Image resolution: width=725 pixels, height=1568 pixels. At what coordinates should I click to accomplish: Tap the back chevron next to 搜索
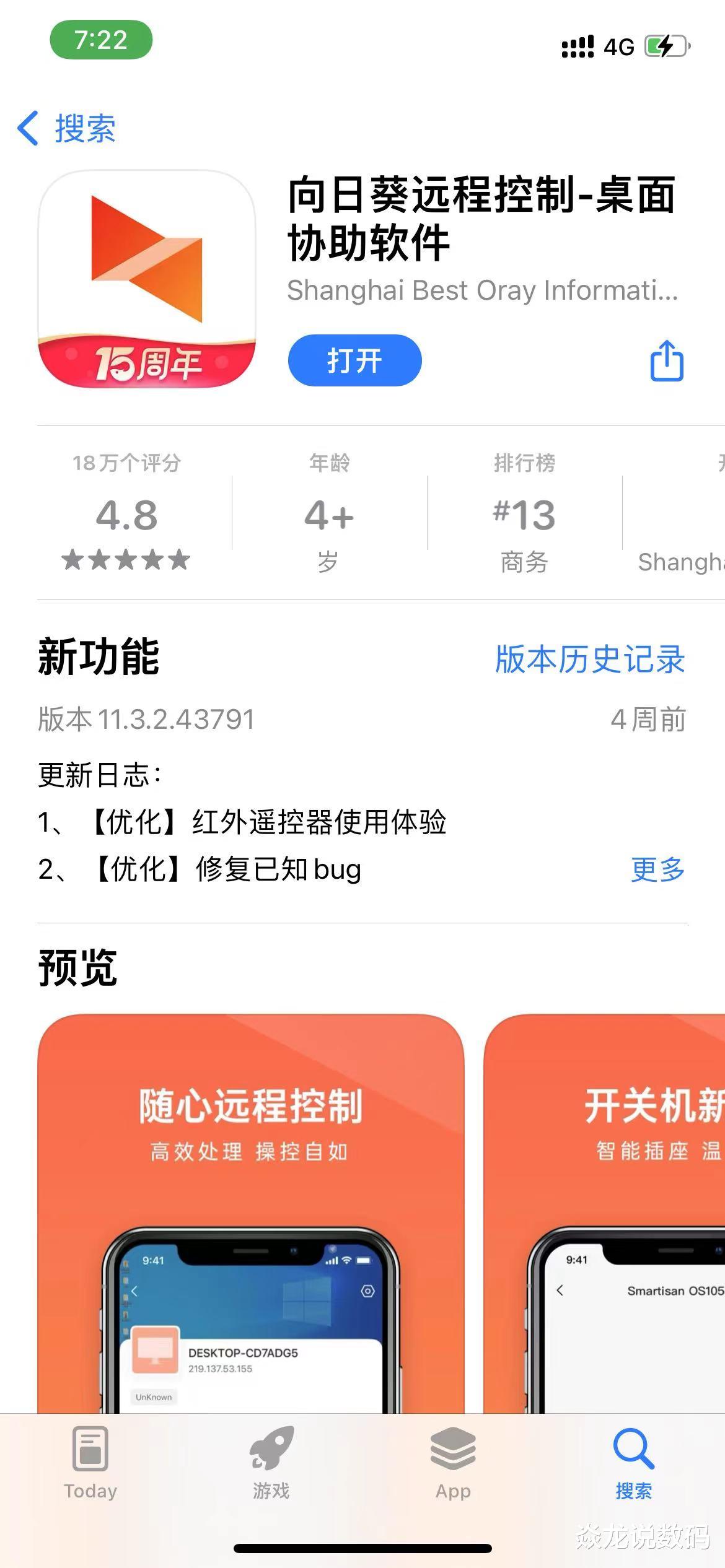click(x=27, y=128)
